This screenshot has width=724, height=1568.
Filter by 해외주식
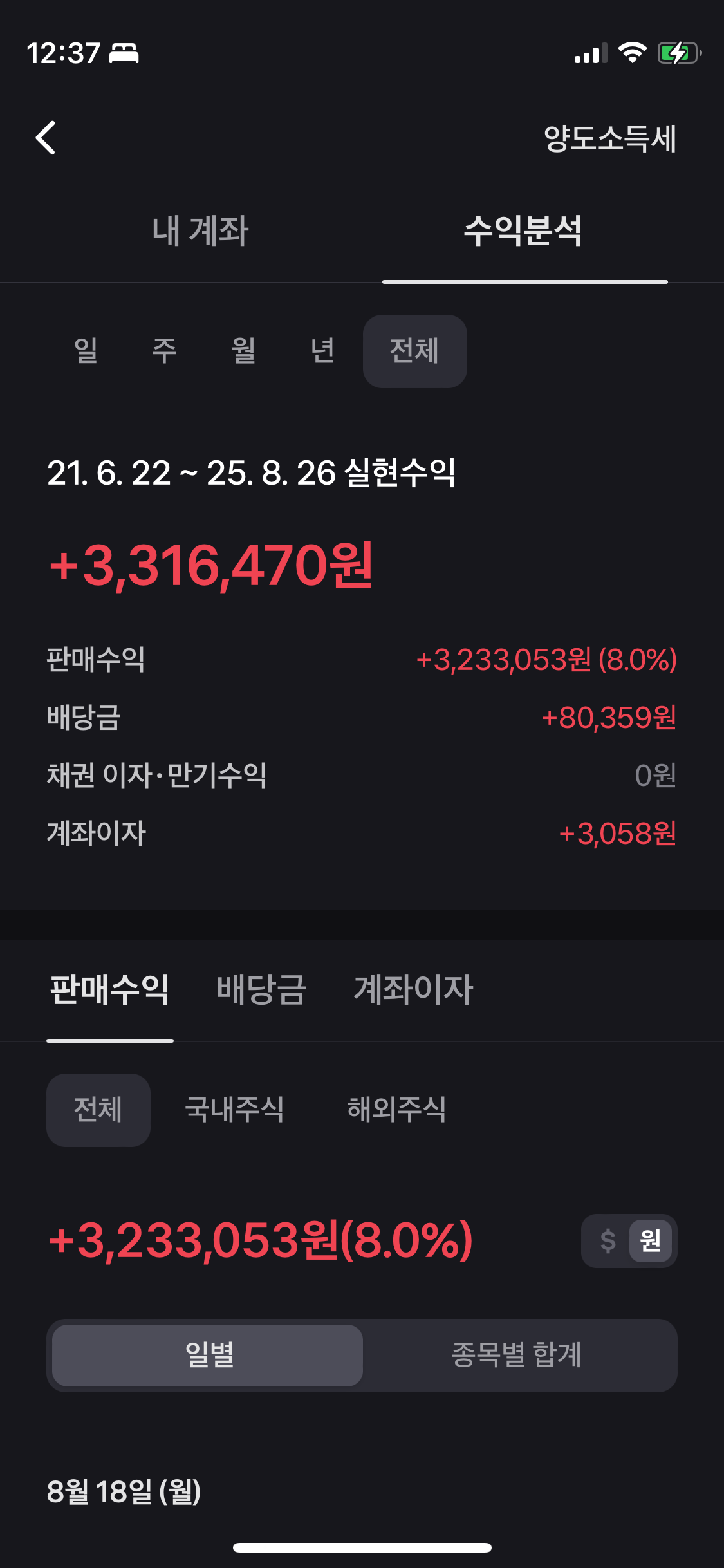396,1110
